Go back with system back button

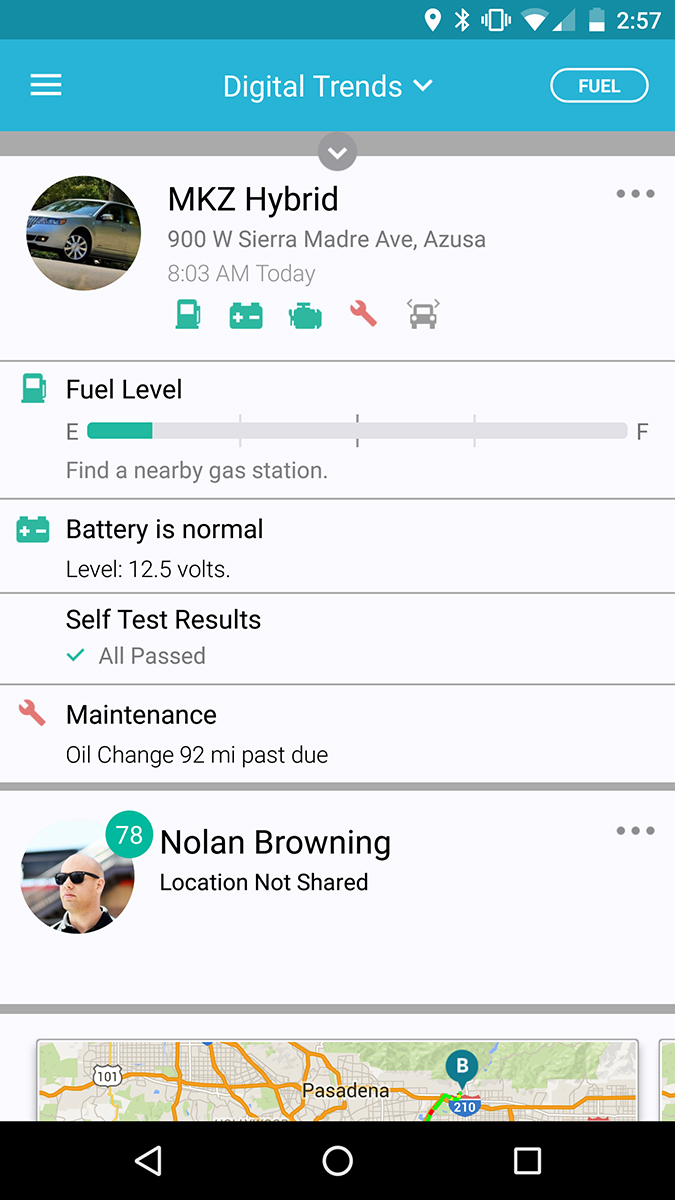tap(148, 1160)
